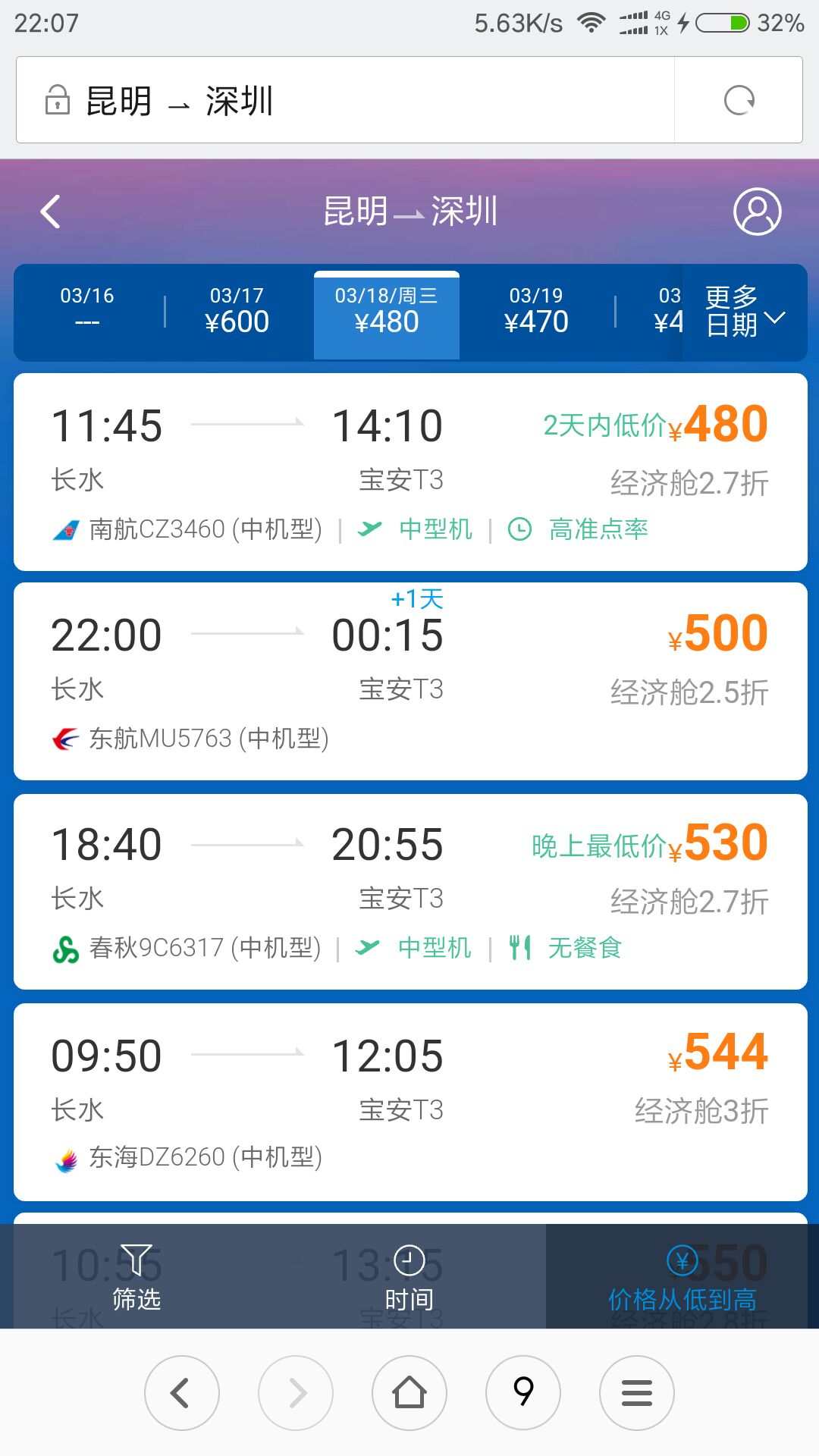This screenshot has height=1456, width=819.
Task: Open the browser tabs counter showing 9
Action: click(x=523, y=1392)
